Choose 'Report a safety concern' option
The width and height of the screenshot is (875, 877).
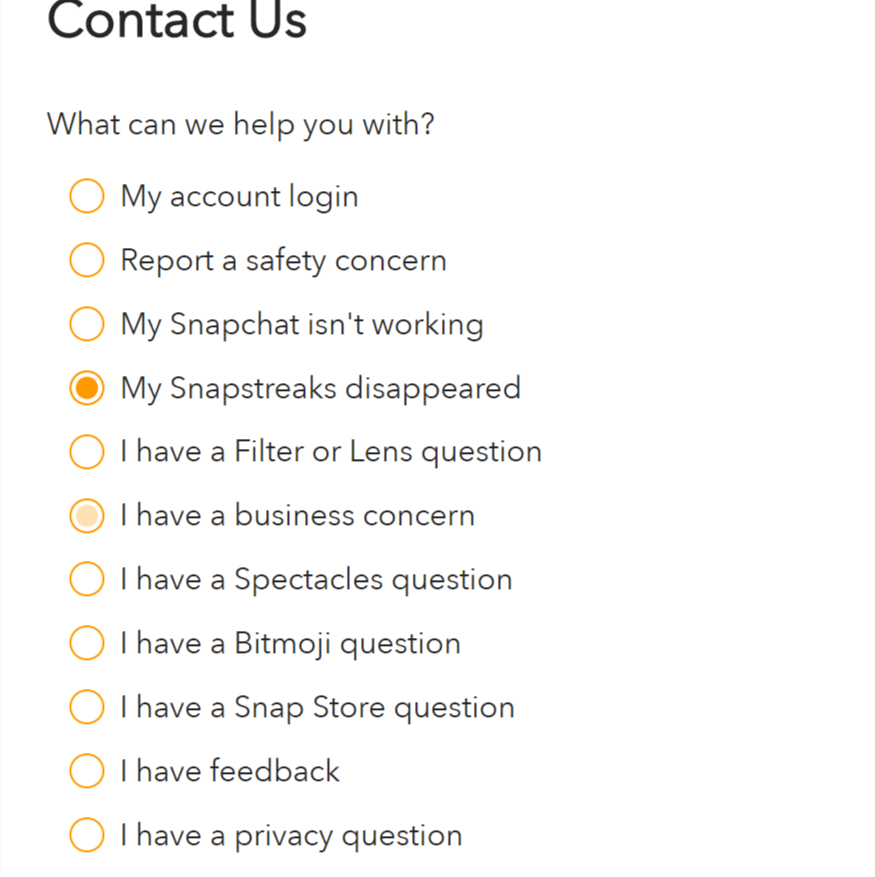87,260
